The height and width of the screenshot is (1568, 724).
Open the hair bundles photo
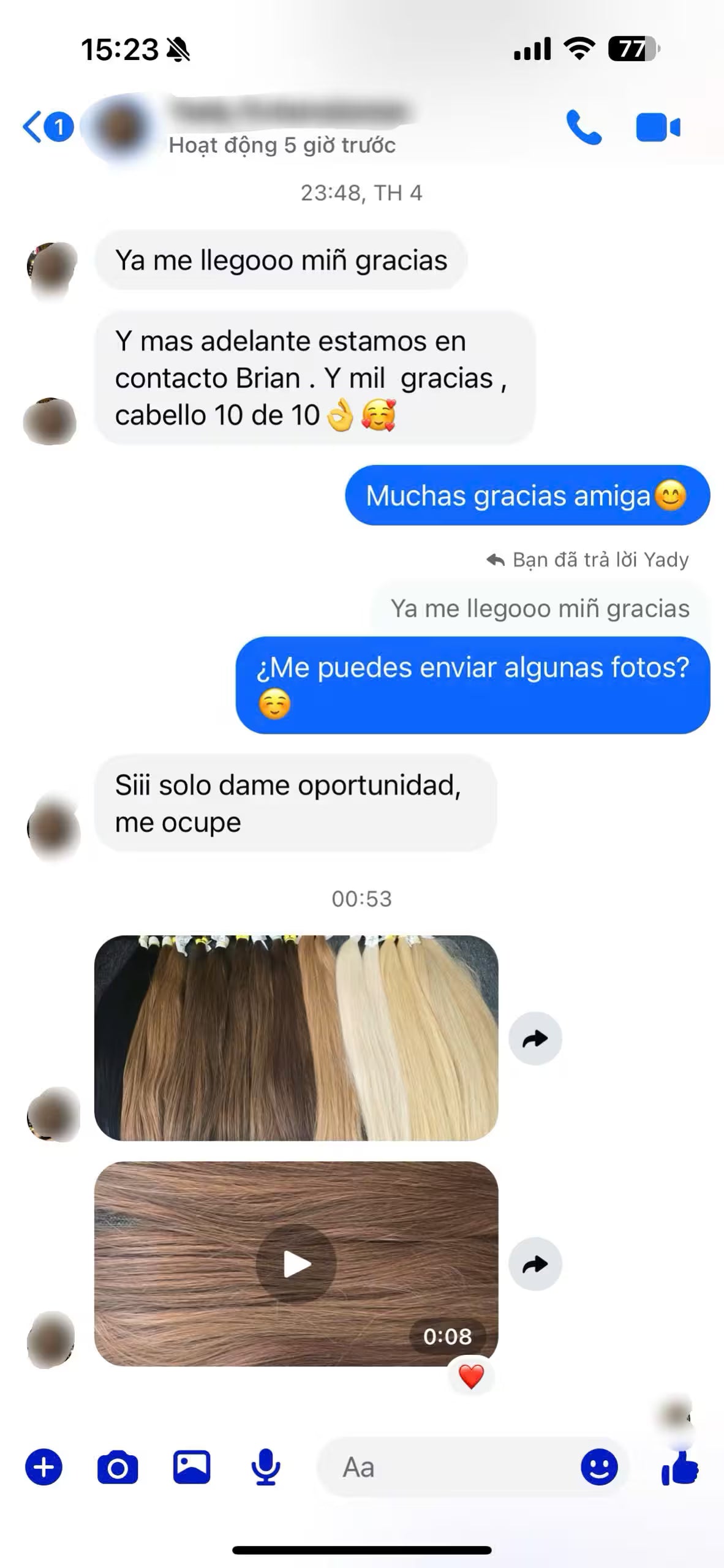[296, 1038]
